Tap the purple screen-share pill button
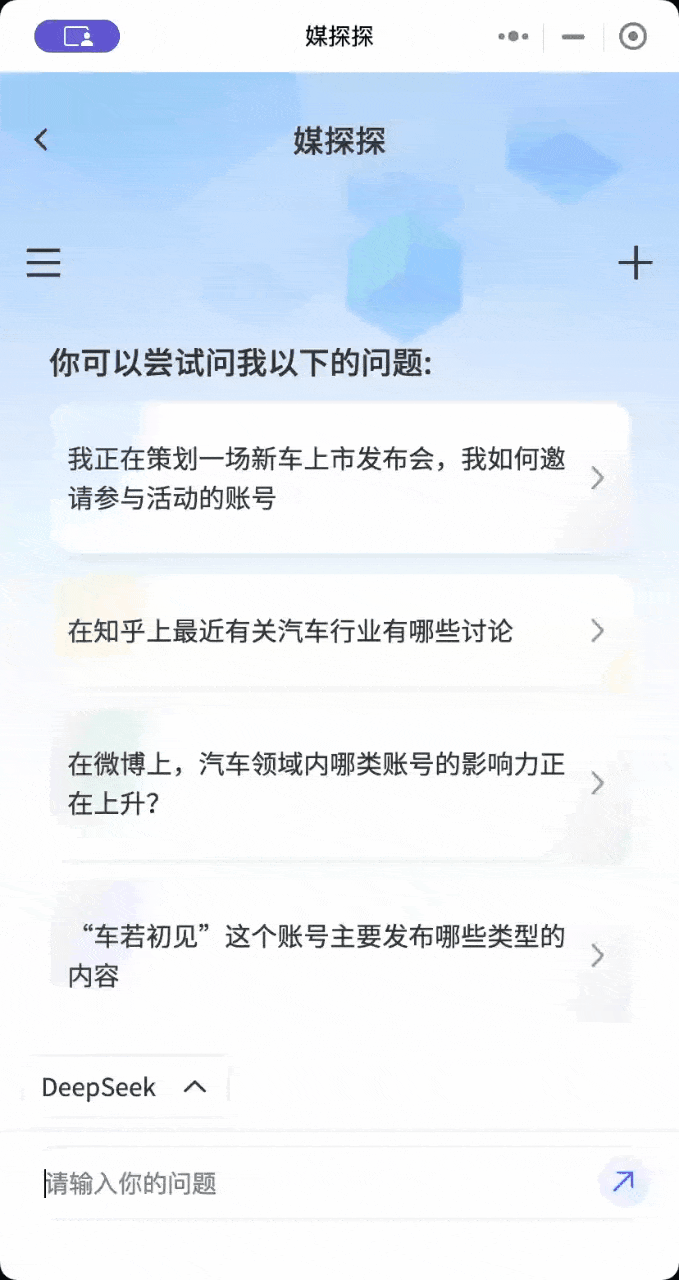The height and width of the screenshot is (1280, 679). click(x=77, y=37)
